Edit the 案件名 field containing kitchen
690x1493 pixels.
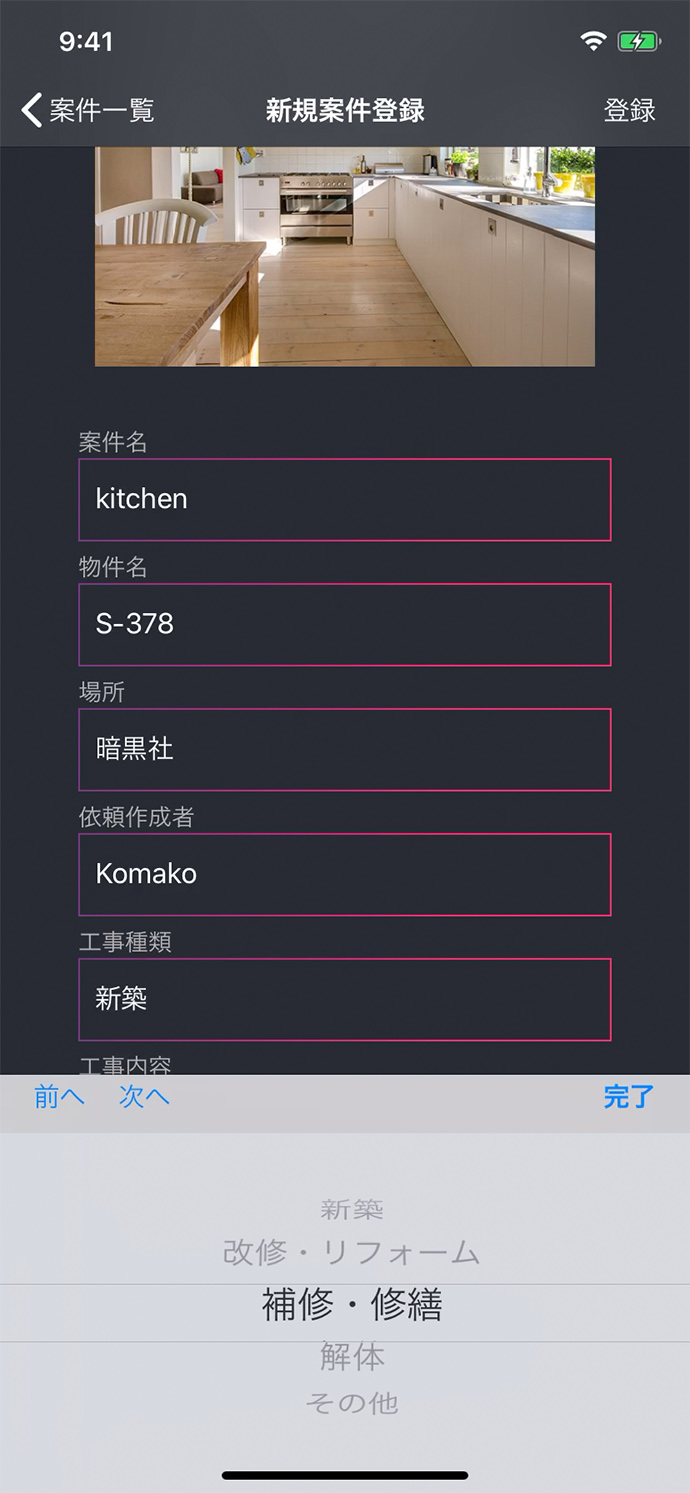pos(344,499)
